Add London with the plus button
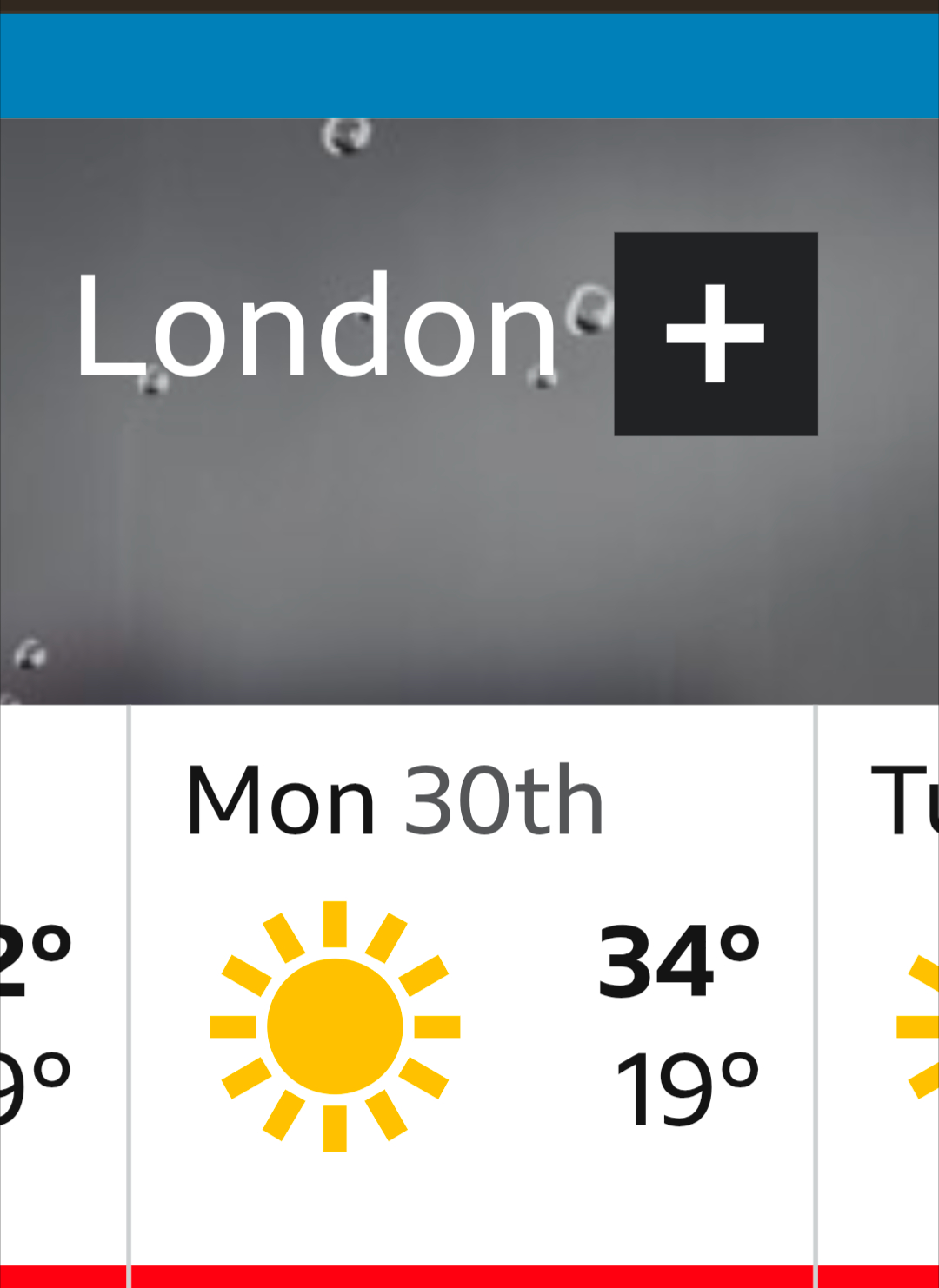939x1288 pixels. pos(716,334)
